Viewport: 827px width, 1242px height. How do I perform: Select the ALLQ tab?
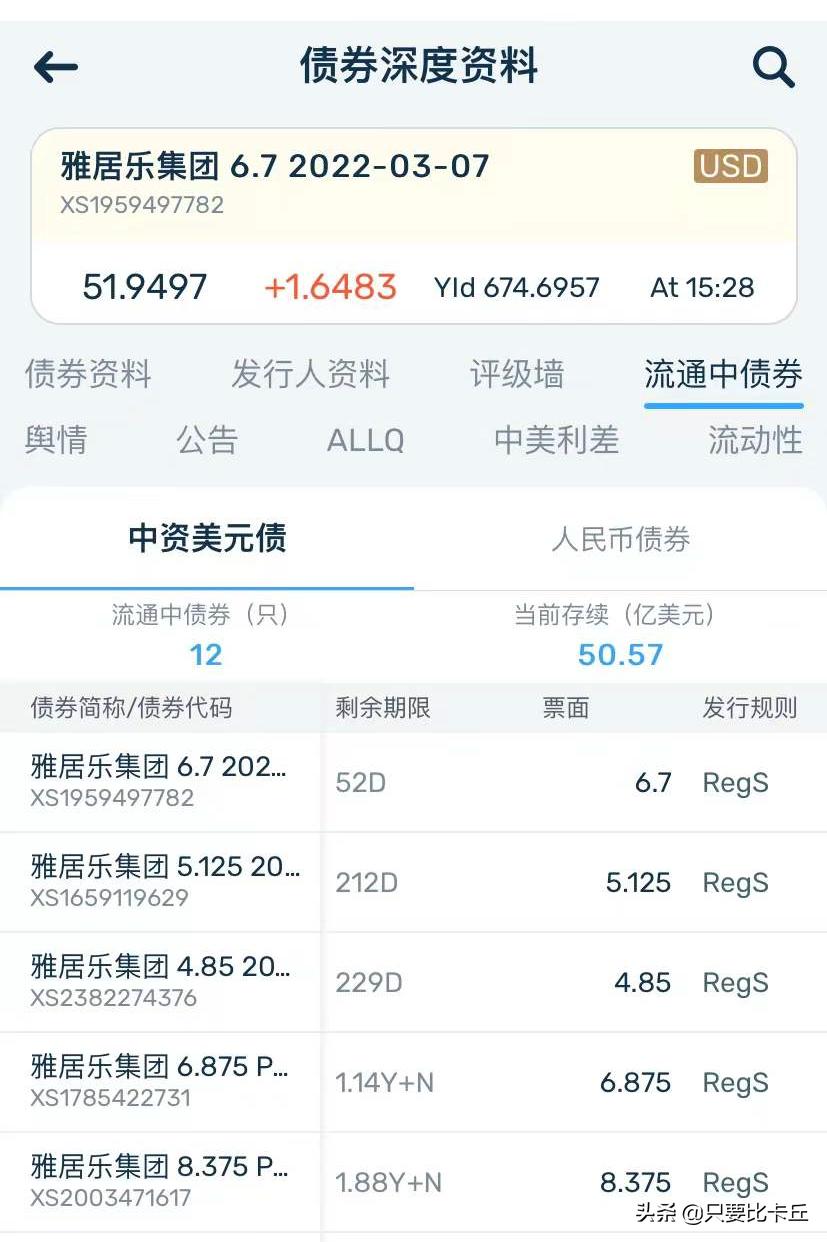(x=366, y=441)
